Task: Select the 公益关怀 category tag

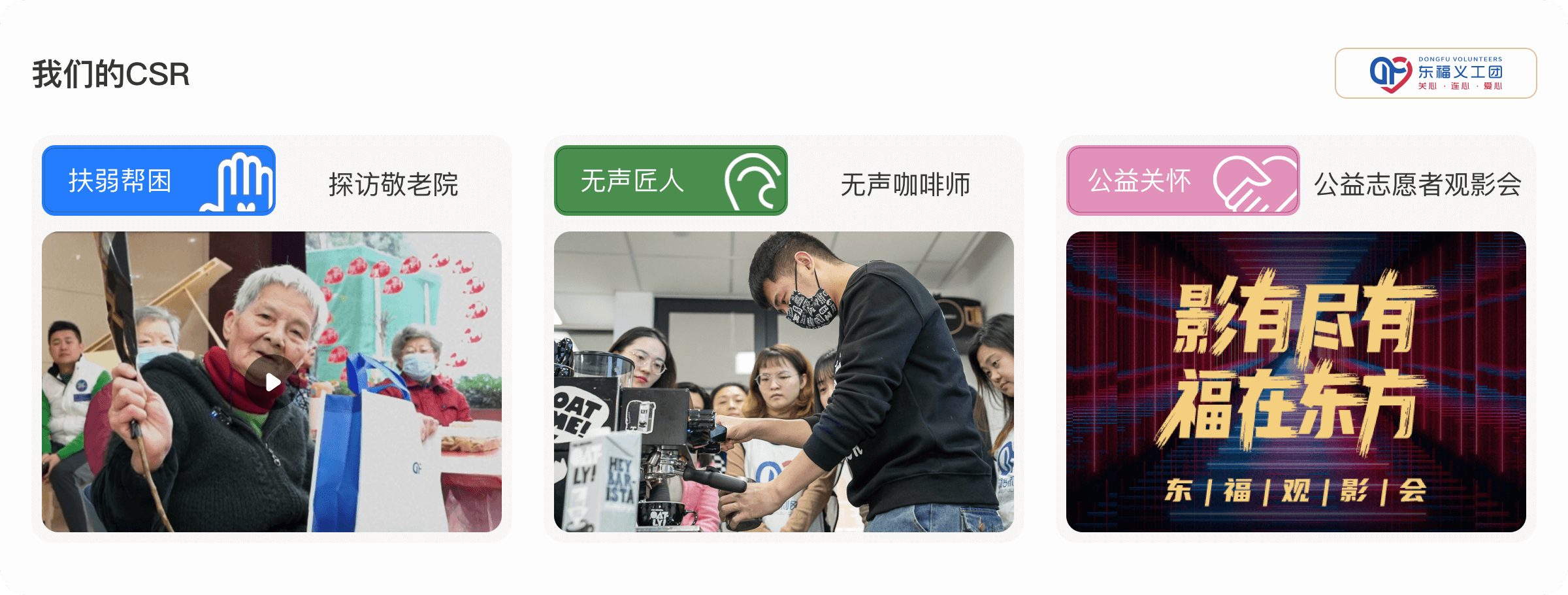Action: tap(1183, 180)
